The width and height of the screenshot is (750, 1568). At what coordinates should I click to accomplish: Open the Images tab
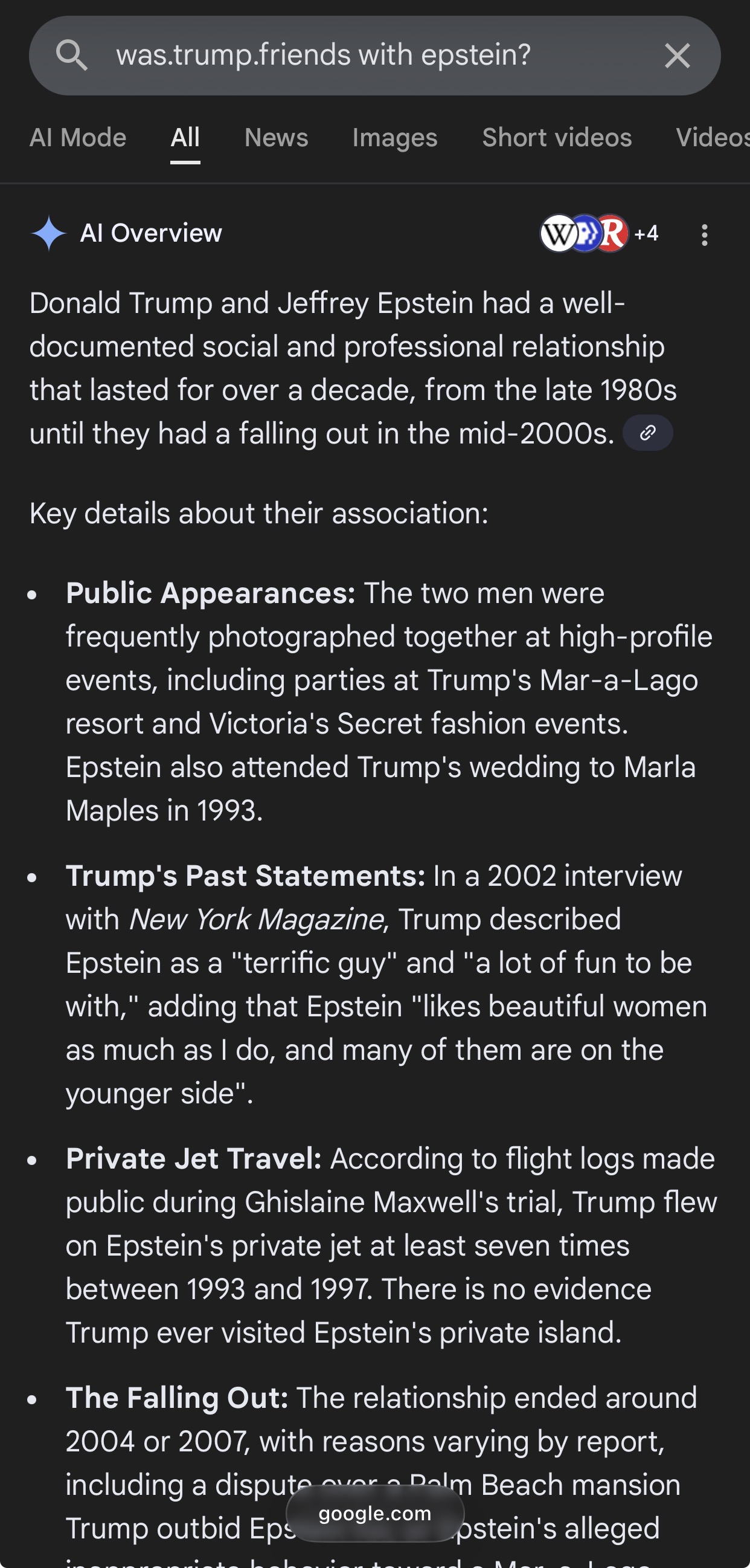[395, 138]
